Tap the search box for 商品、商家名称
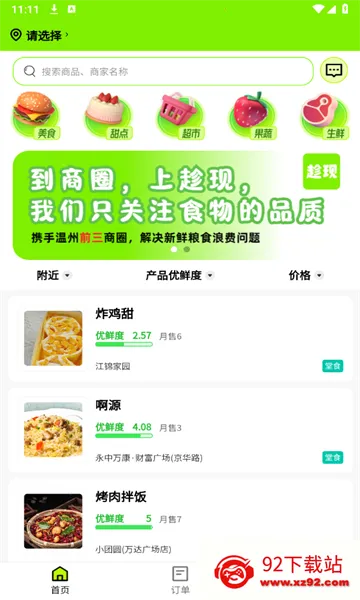The width and height of the screenshot is (360, 600). pos(163,71)
